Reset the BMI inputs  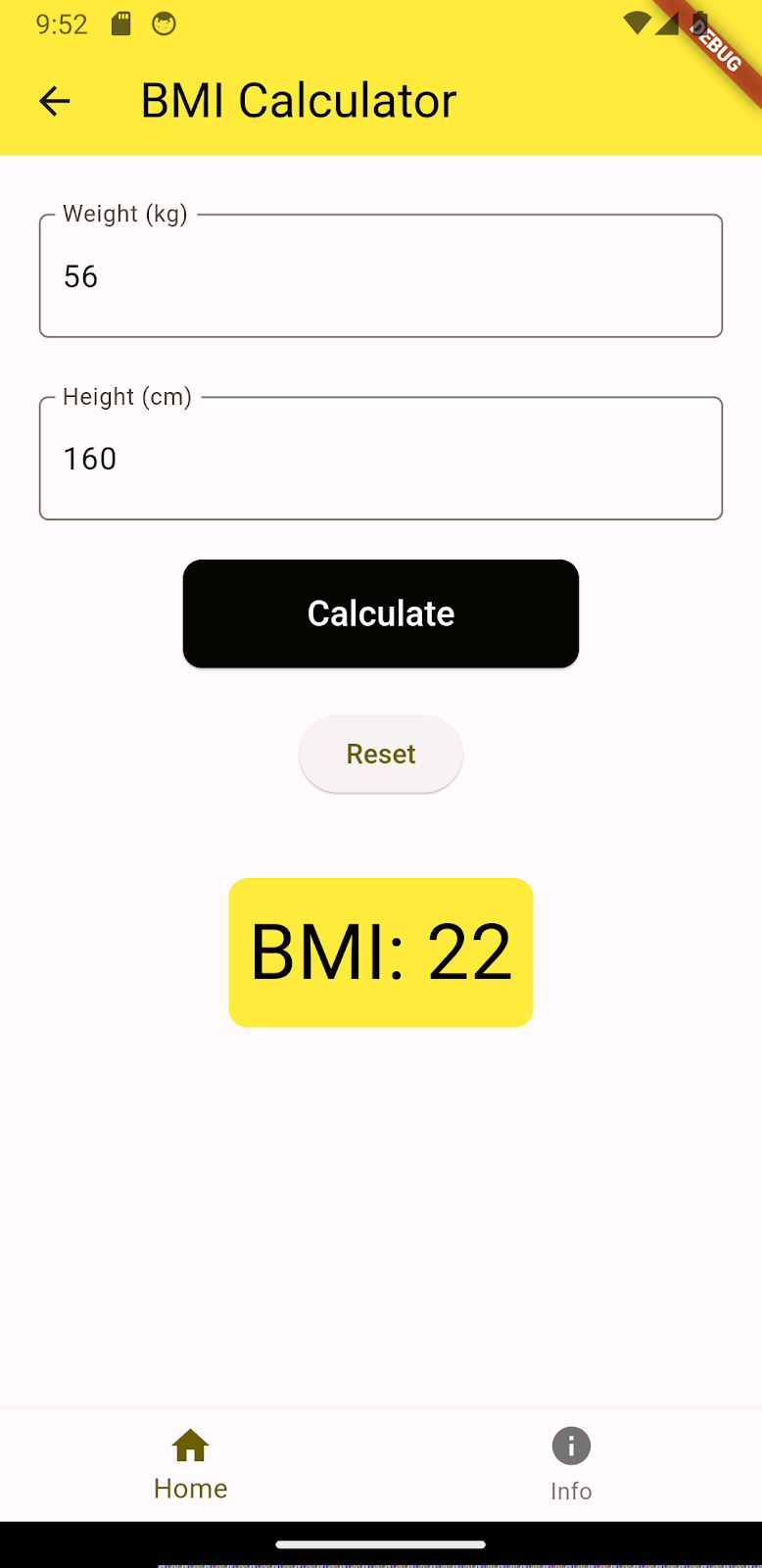[381, 754]
